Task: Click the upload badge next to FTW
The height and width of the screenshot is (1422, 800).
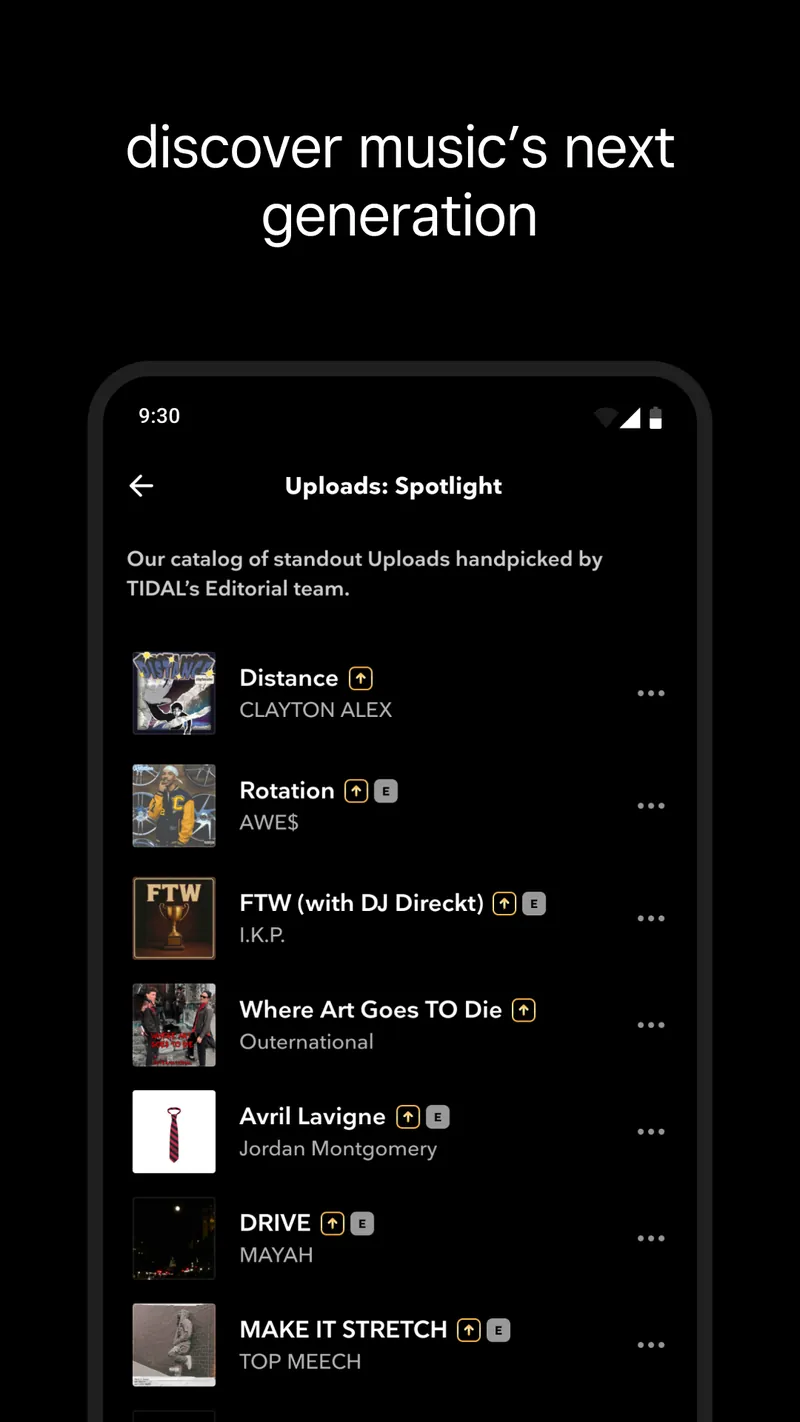Action: tap(505, 903)
